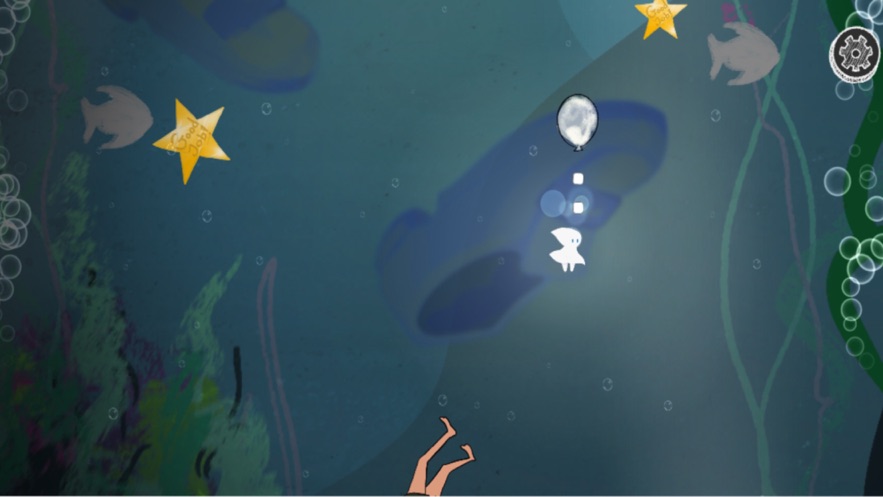Open the settings gear icon
883x497 pixels.
coord(855,52)
